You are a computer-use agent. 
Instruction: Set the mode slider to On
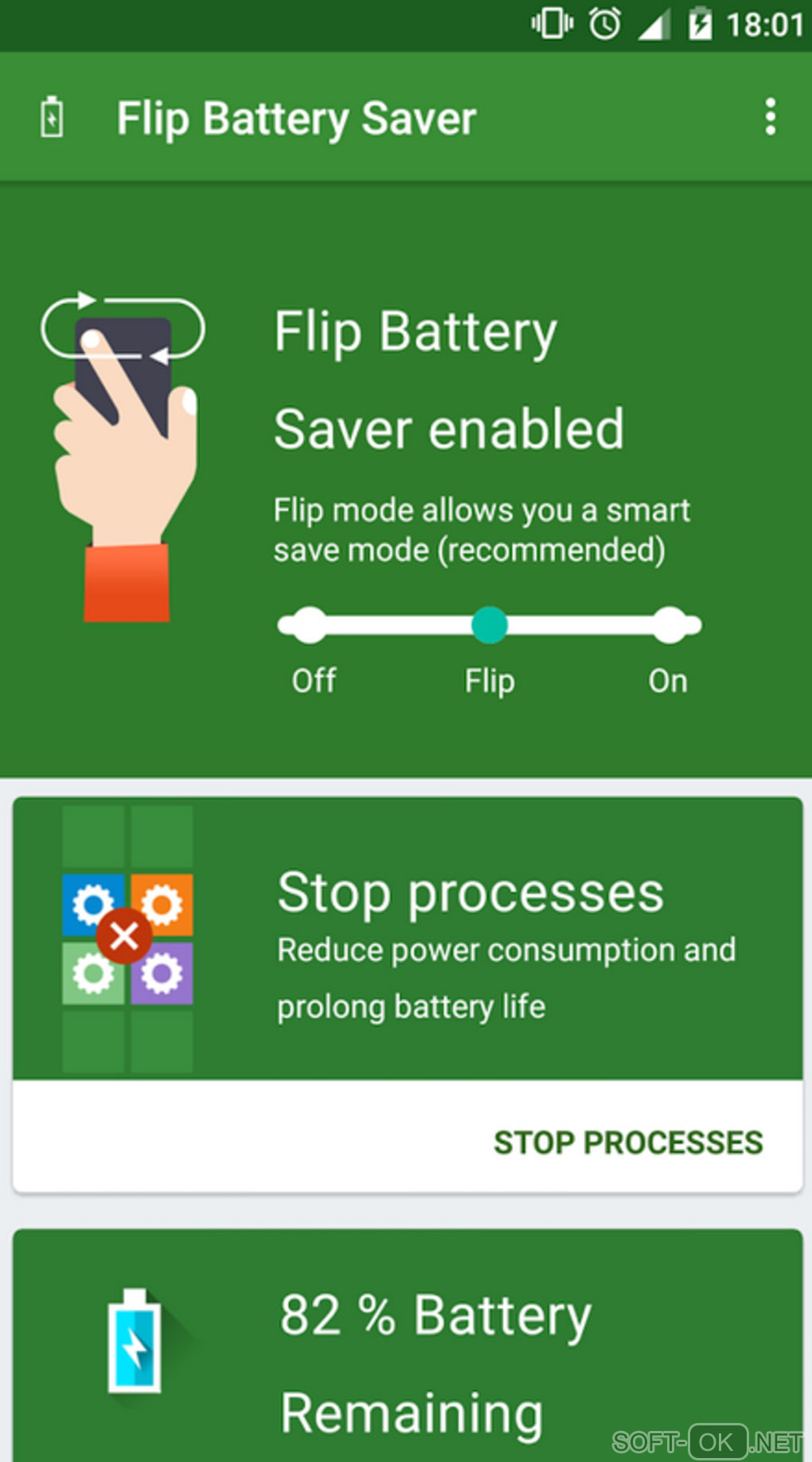670,625
